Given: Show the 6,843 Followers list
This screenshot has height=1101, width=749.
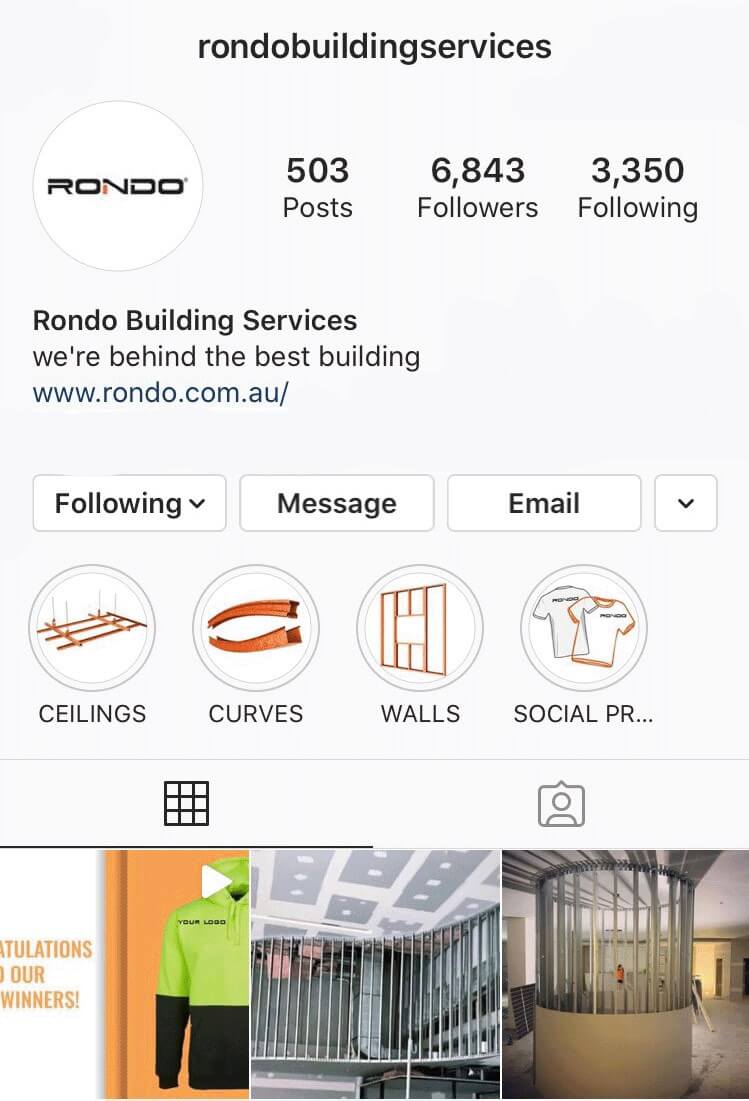Looking at the screenshot, I should [x=477, y=187].
